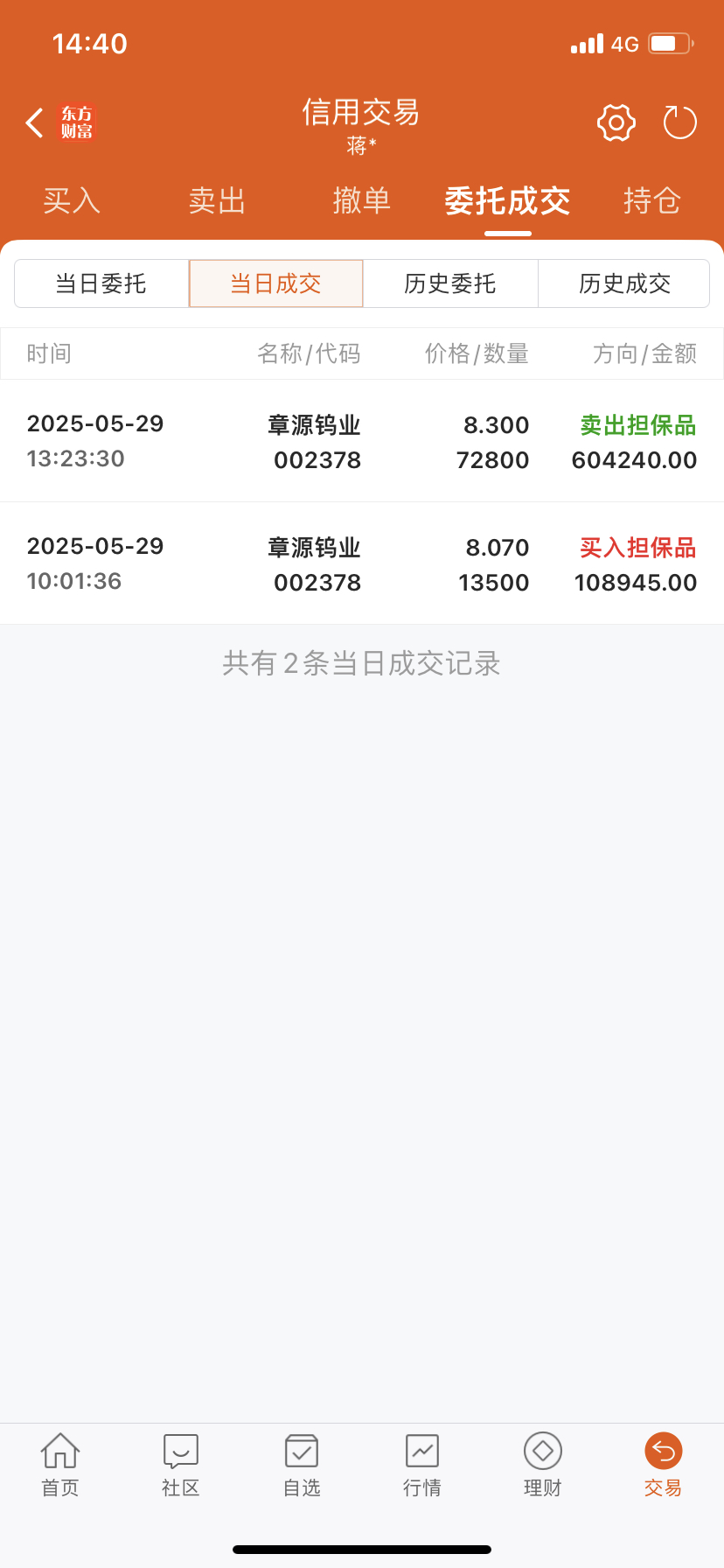Refresh the page with the reload icon
The width and height of the screenshot is (724, 1568).
(x=679, y=122)
